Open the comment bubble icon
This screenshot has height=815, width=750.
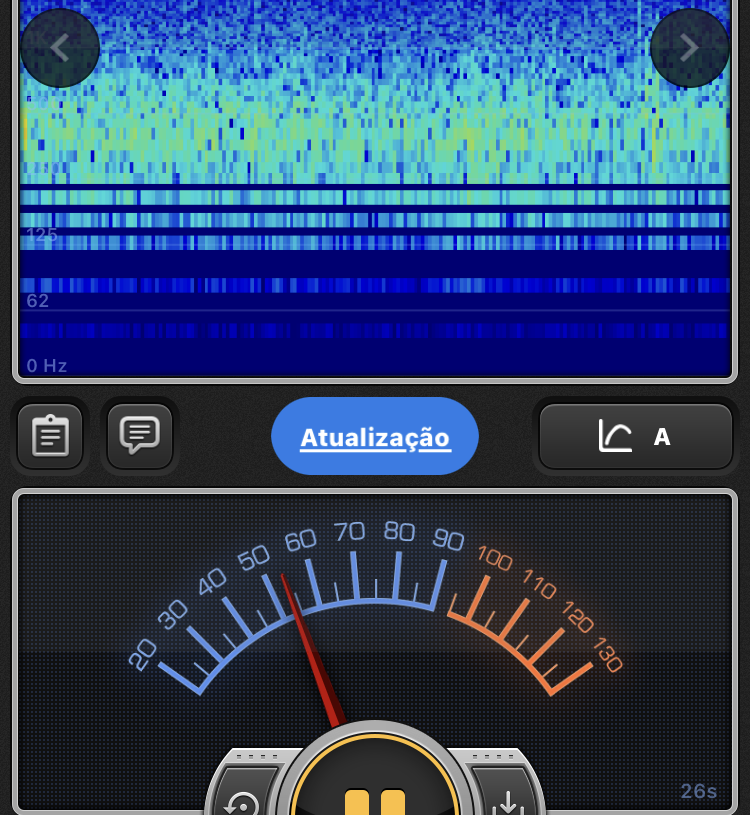tap(140, 435)
